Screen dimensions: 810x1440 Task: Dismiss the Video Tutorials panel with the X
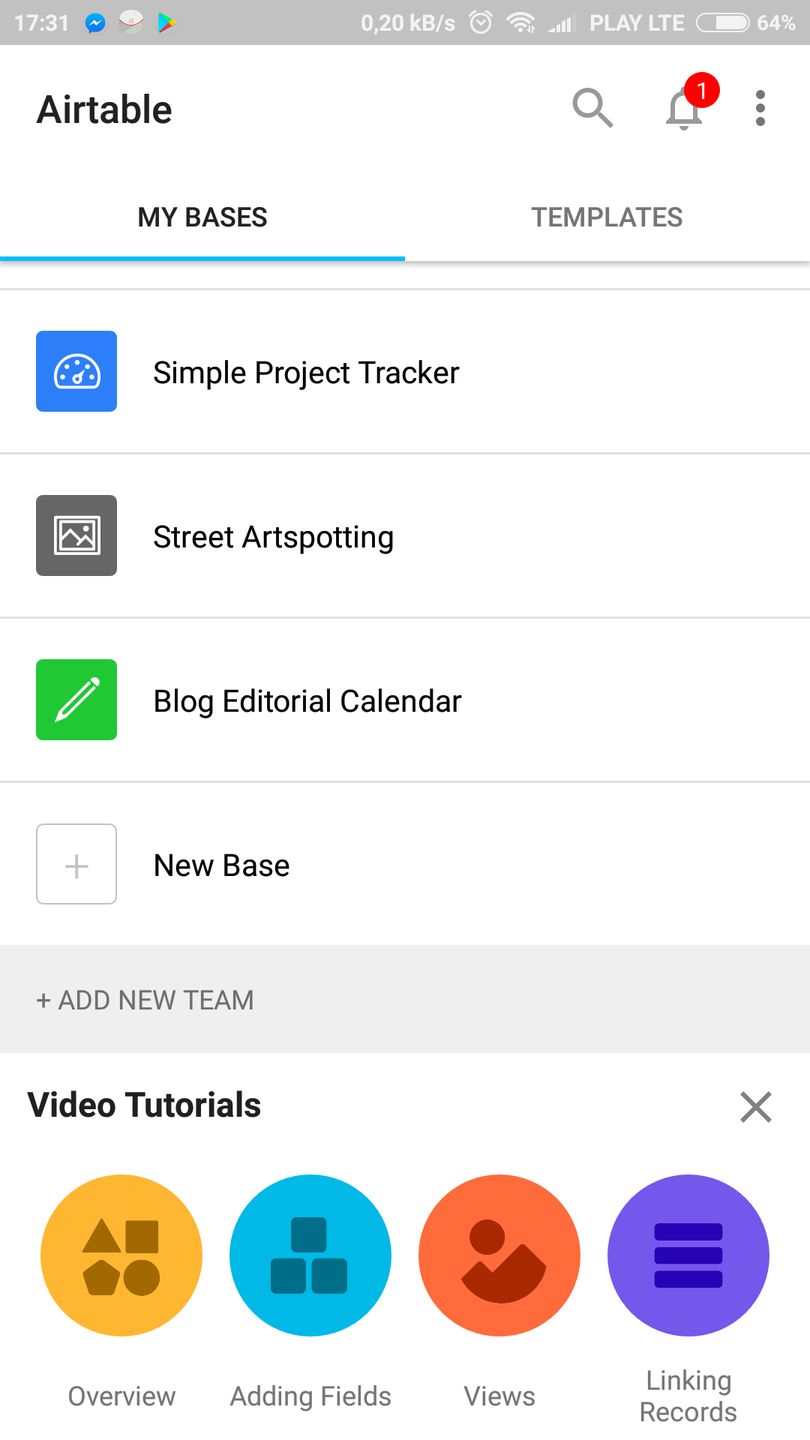(755, 1106)
